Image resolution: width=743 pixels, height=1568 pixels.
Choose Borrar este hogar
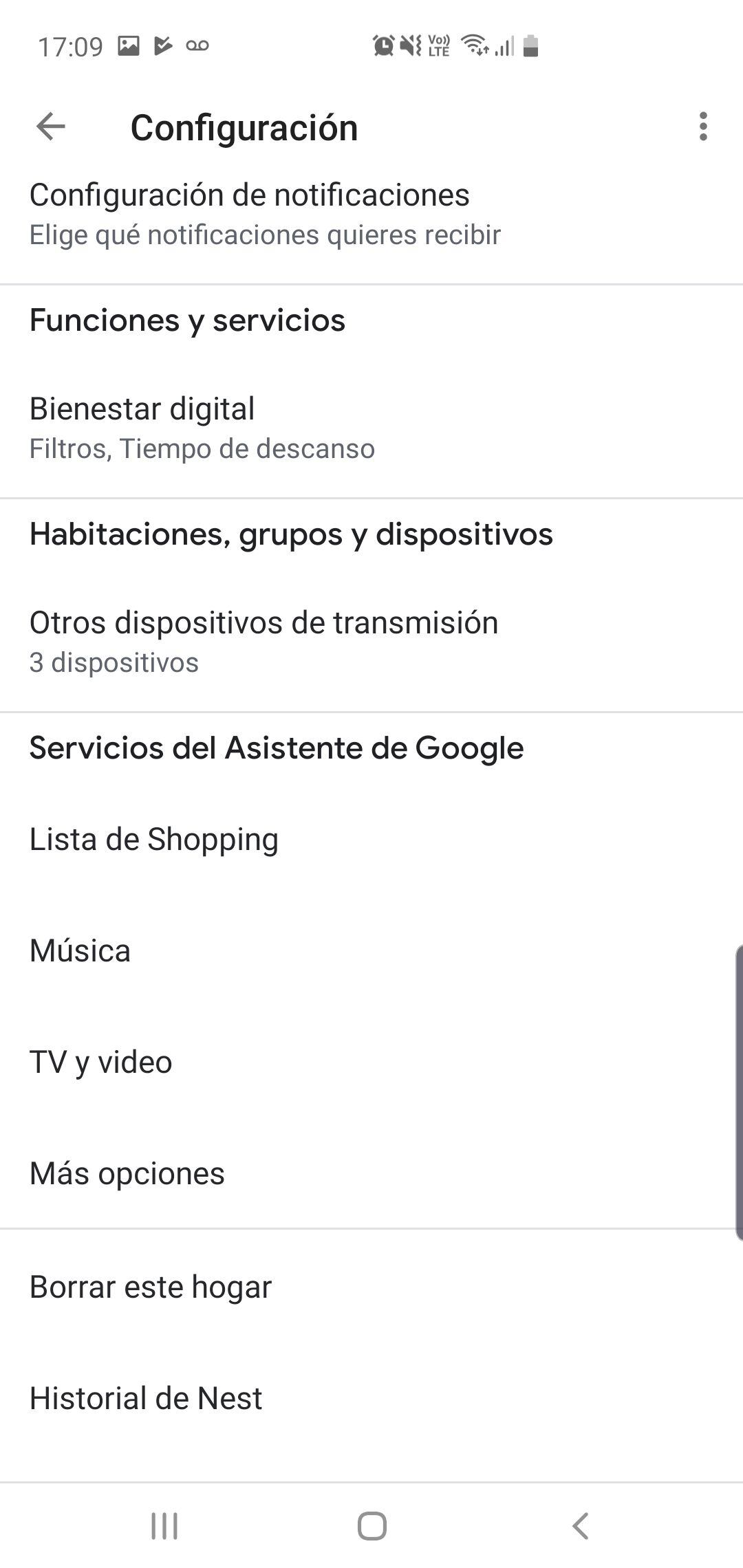point(151,1287)
